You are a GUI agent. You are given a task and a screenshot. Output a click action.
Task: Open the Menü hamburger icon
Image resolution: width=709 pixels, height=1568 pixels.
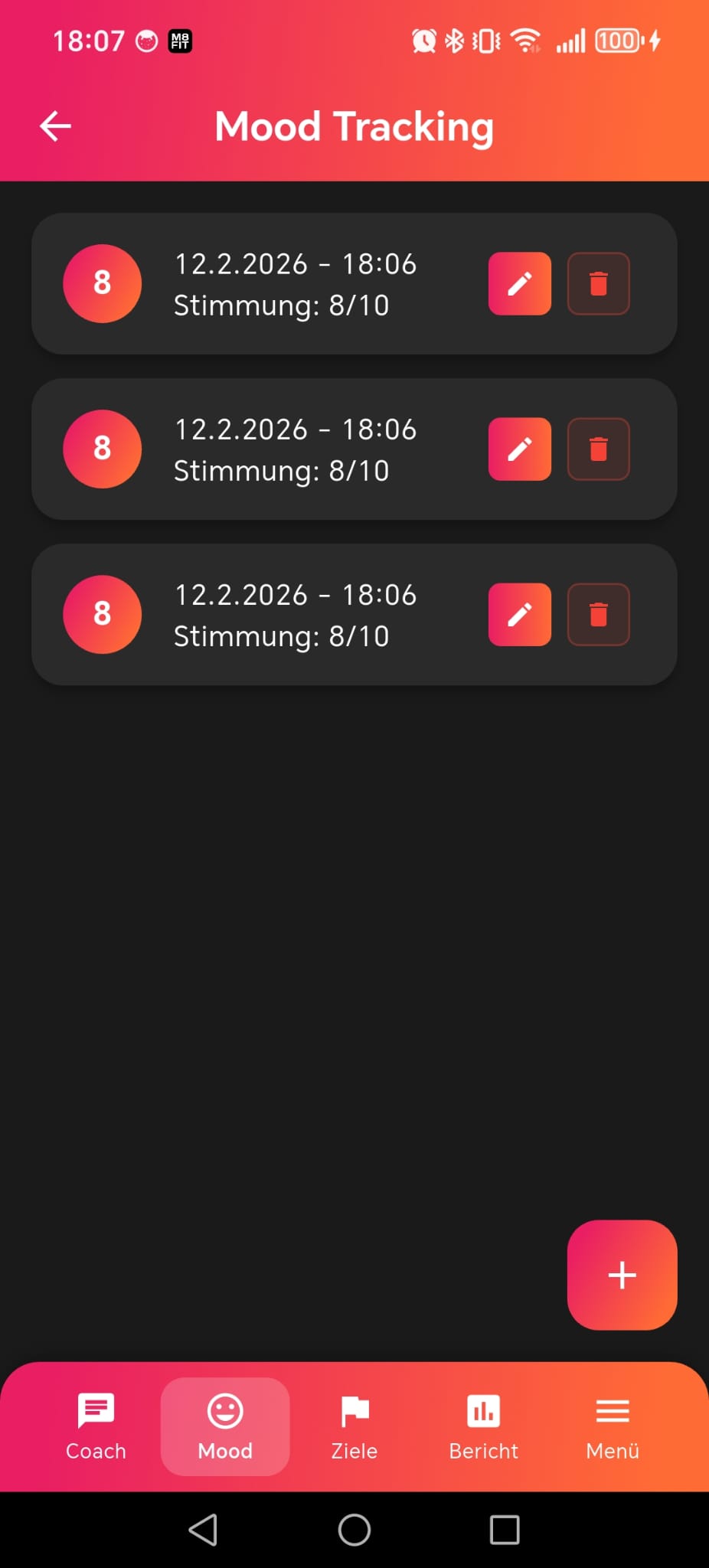611,1409
